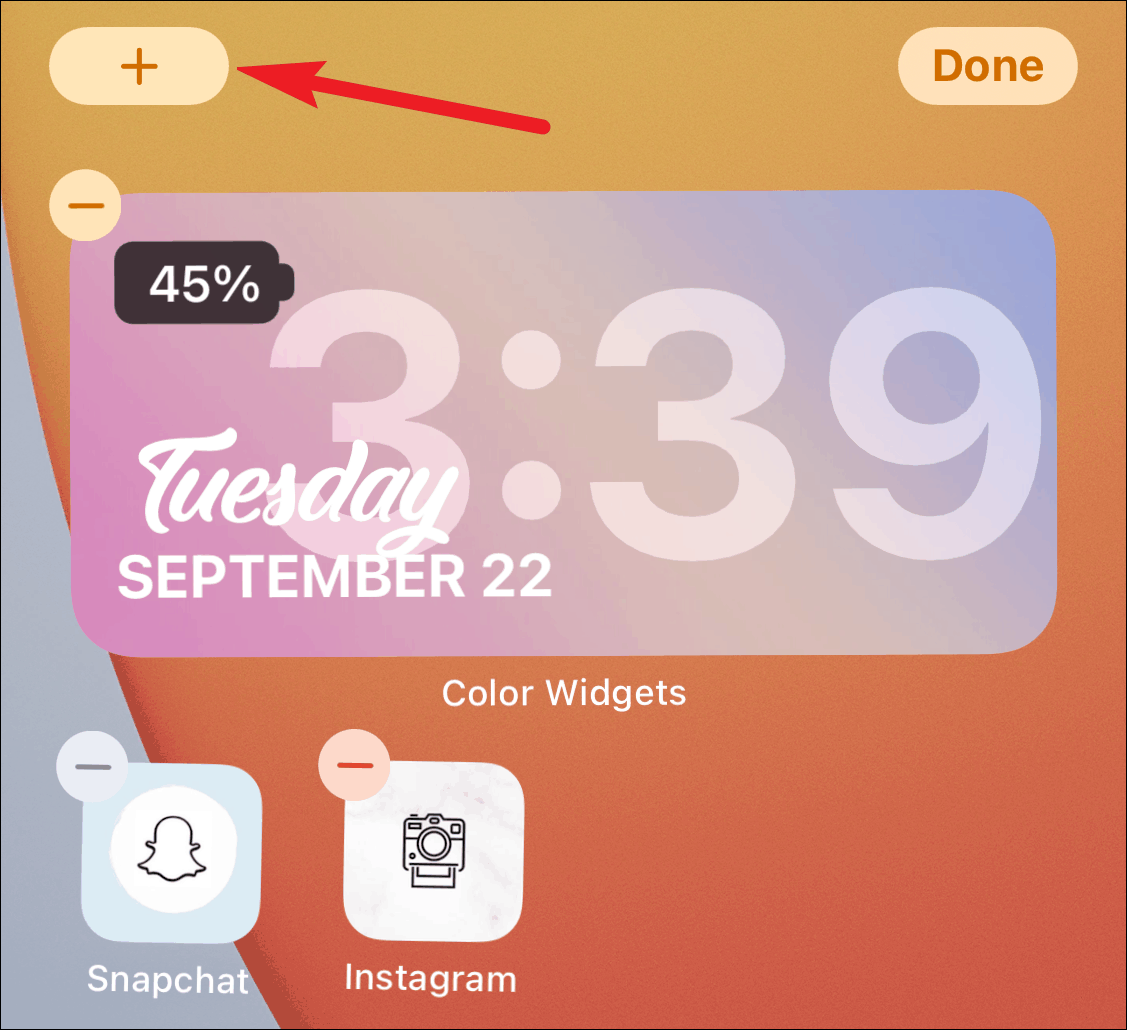Tap the plus button to add a widget

pyautogui.click(x=139, y=66)
